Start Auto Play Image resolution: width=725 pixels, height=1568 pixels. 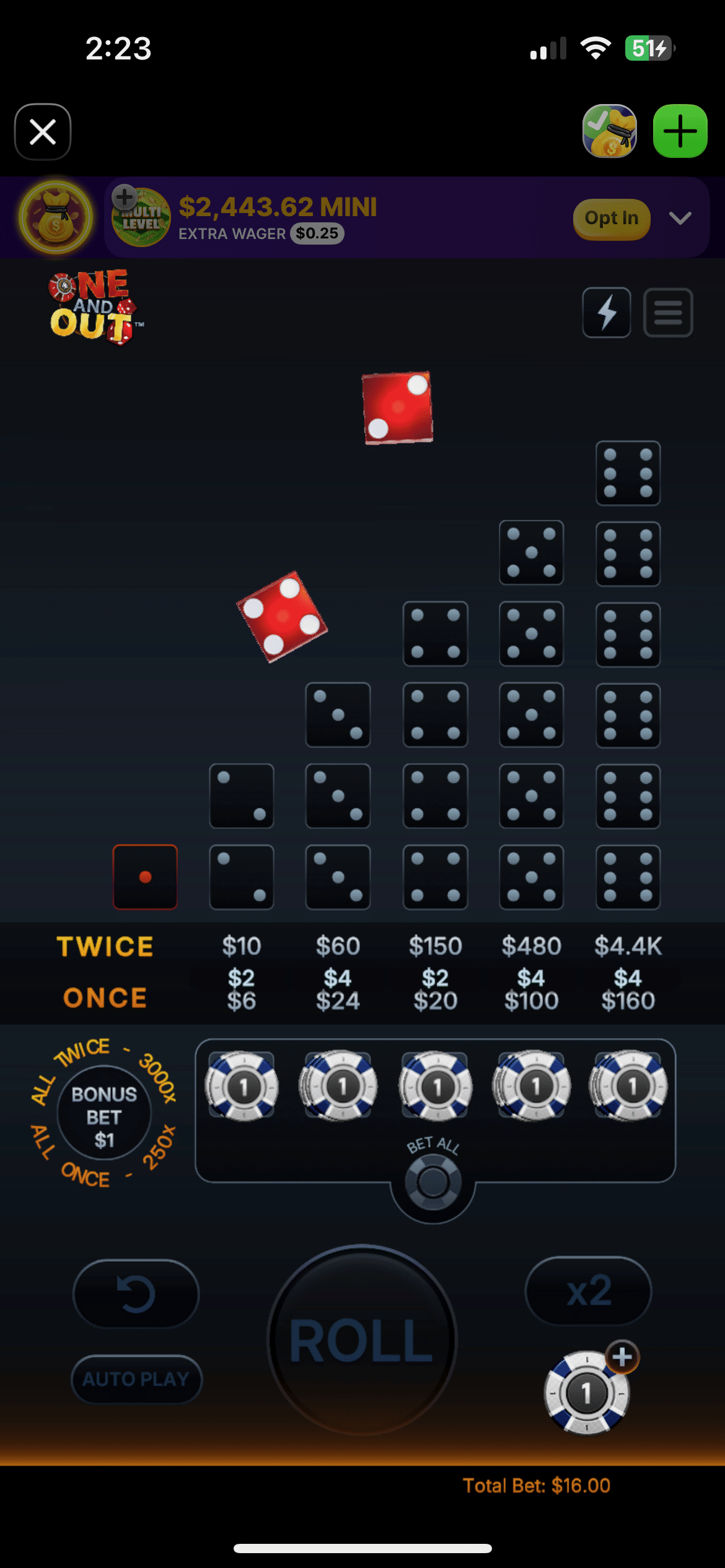pyautogui.click(x=136, y=1379)
